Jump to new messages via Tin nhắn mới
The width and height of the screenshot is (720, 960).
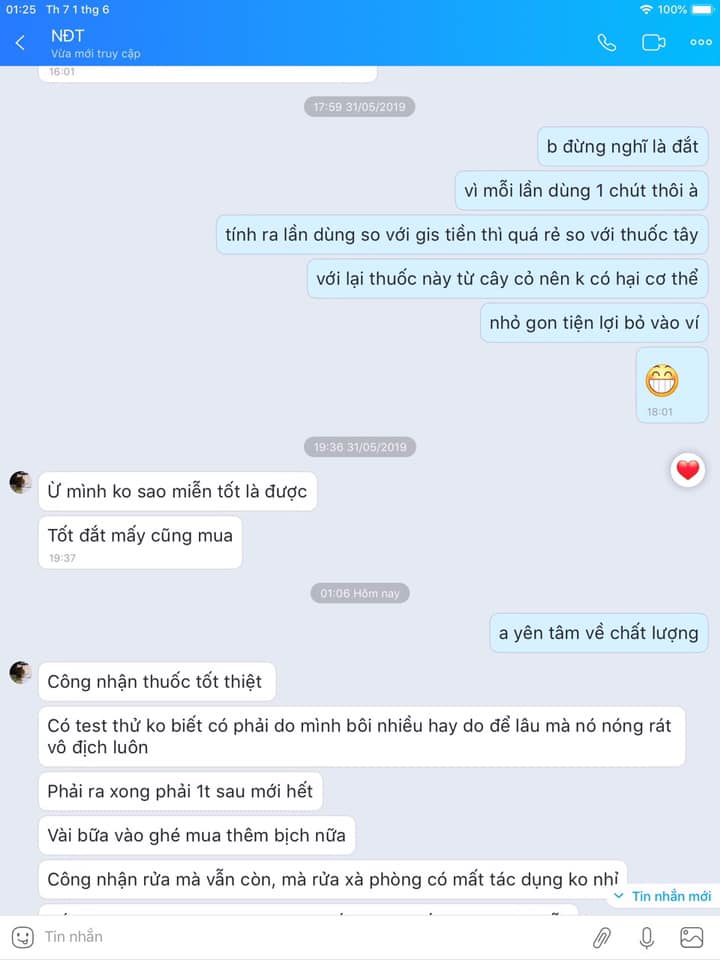(x=663, y=896)
